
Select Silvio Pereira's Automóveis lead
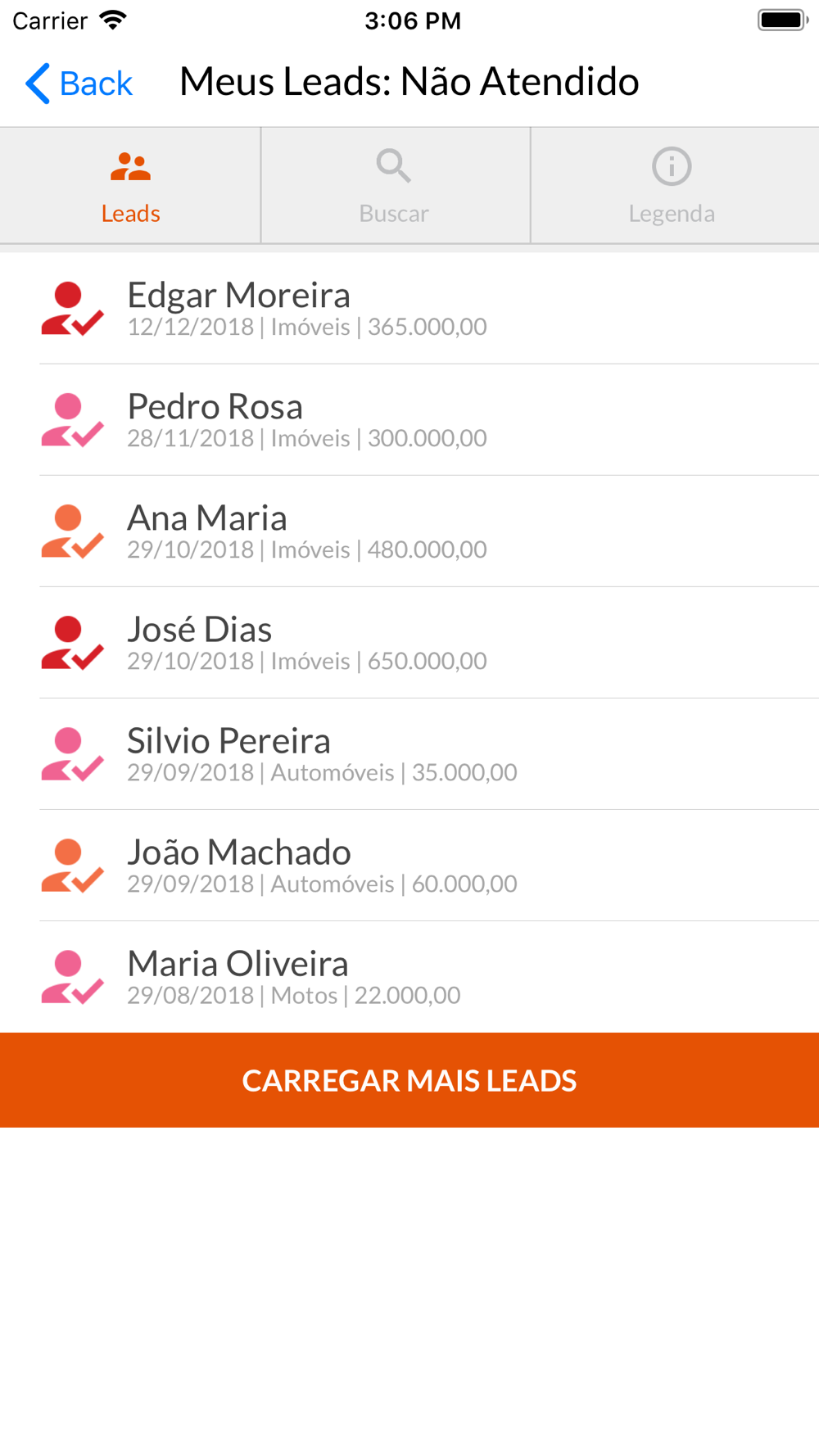(409, 754)
